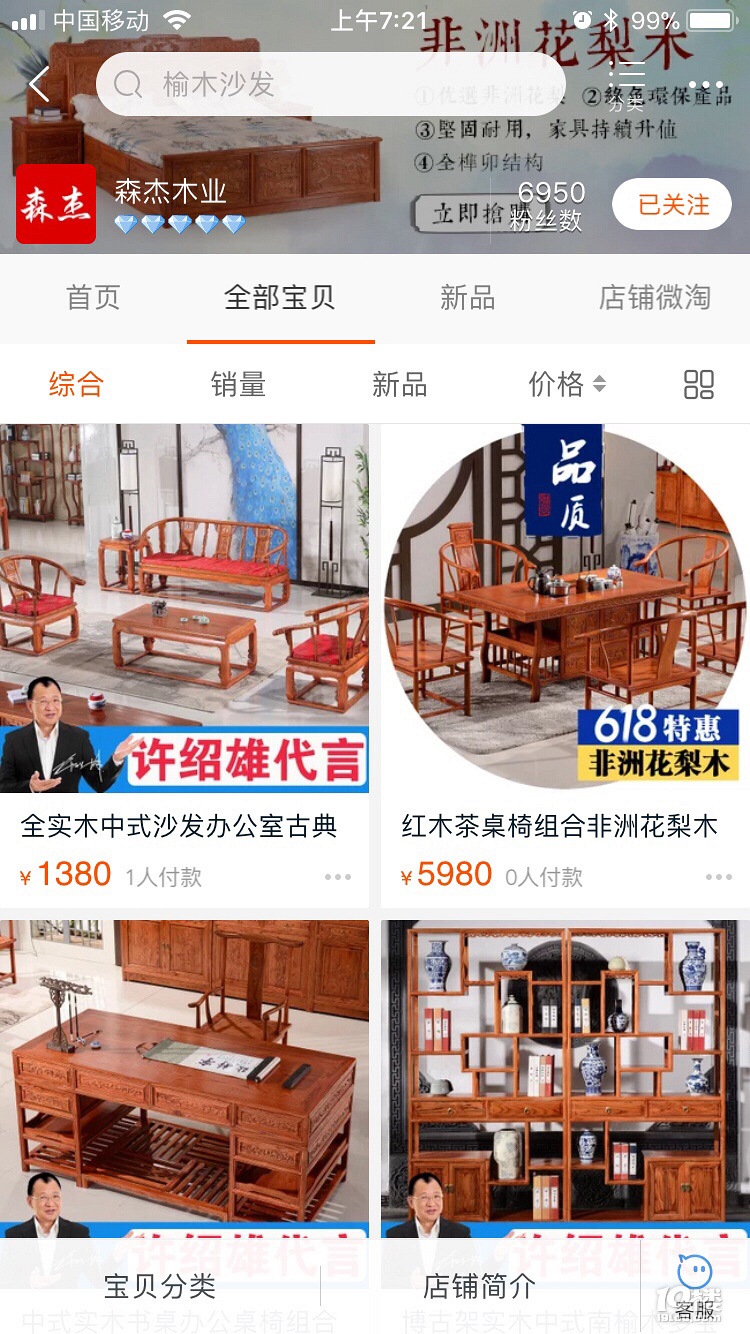Open the 店铺微淘 tab
This screenshot has height=1334, width=750.
(654, 298)
